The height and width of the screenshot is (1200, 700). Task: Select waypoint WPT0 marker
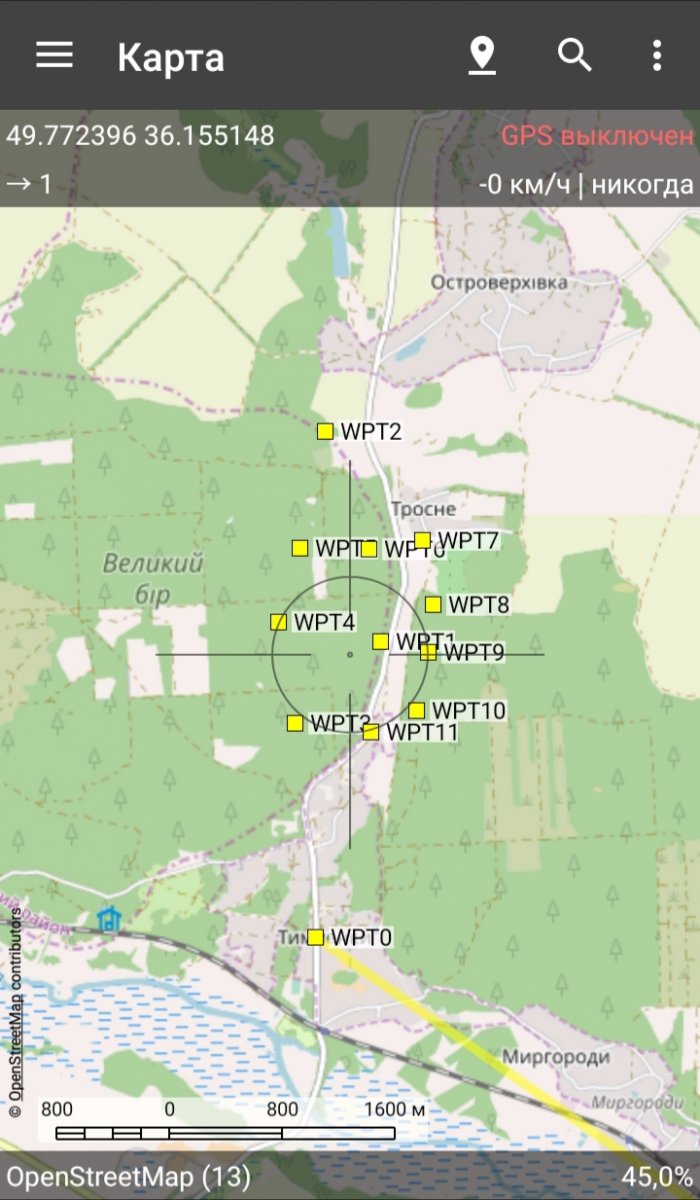(x=315, y=937)
